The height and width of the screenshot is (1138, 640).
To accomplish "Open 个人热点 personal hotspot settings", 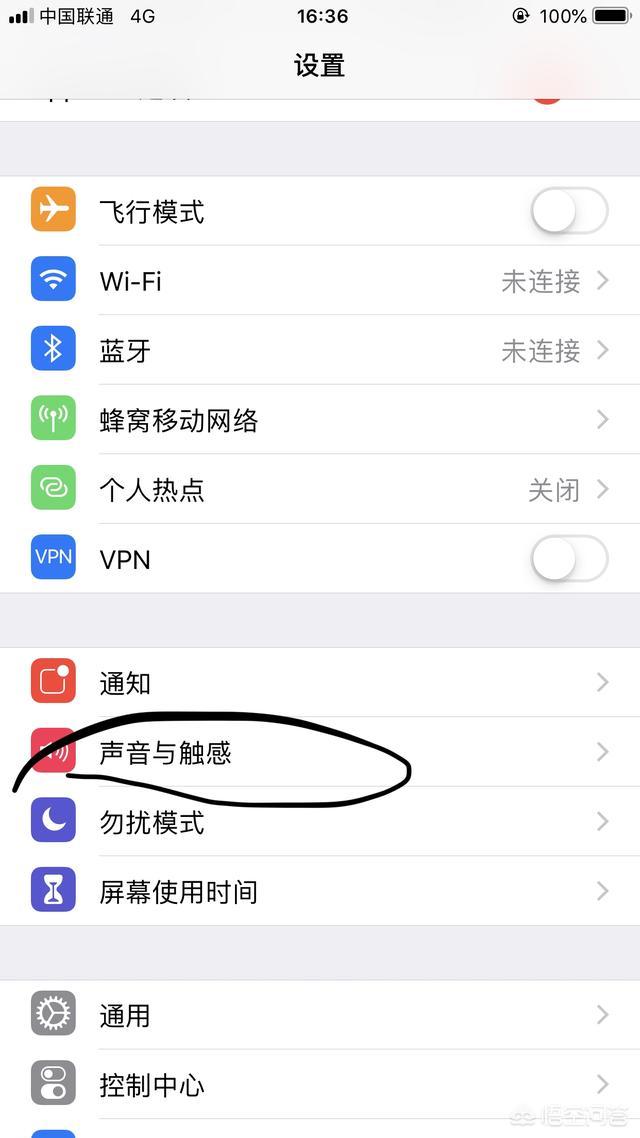I will [x=320, y=490].
